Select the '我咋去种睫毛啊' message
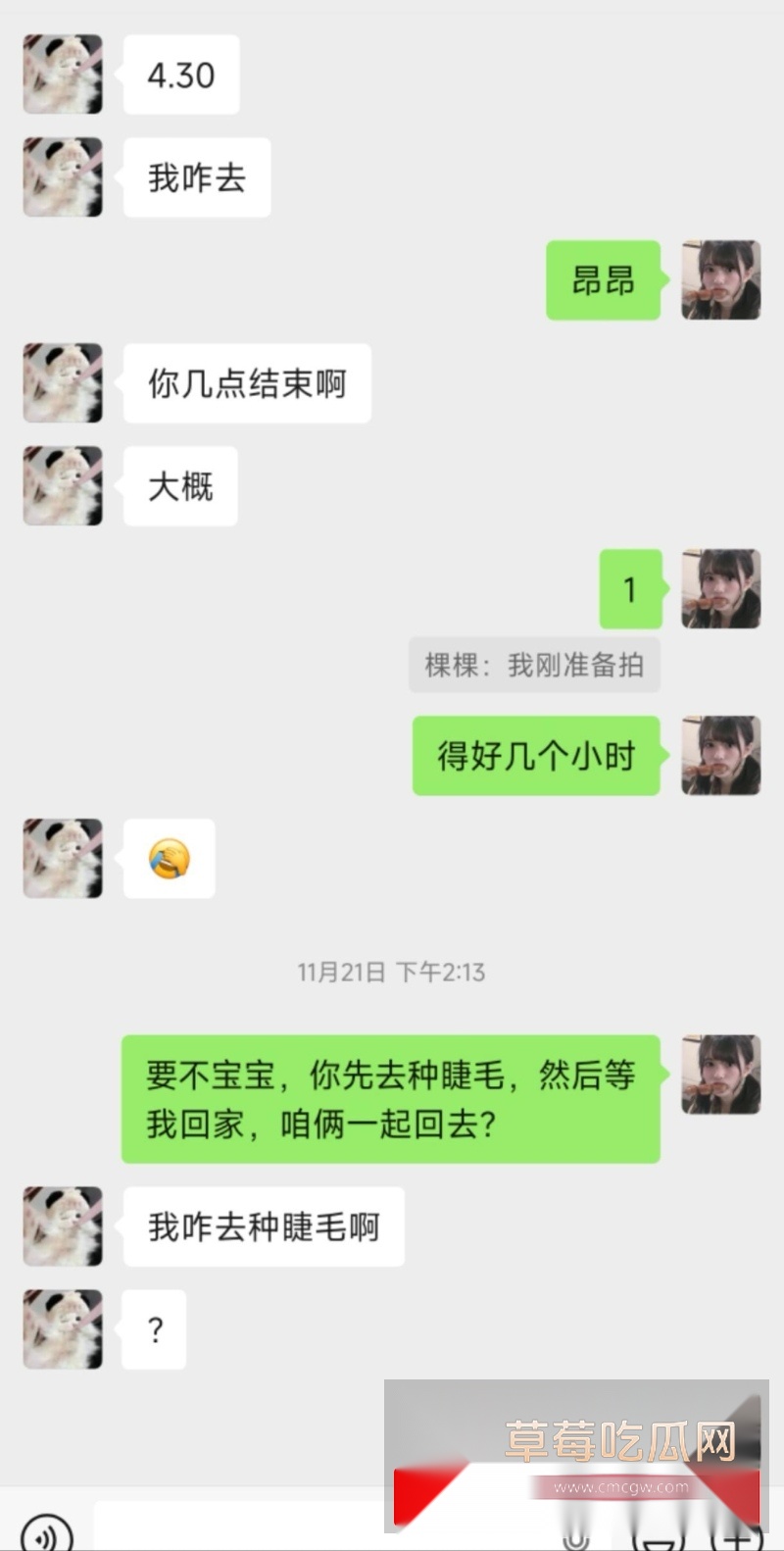The height and width of the screenshot is (1551, 784). [x=263, y=1226]
